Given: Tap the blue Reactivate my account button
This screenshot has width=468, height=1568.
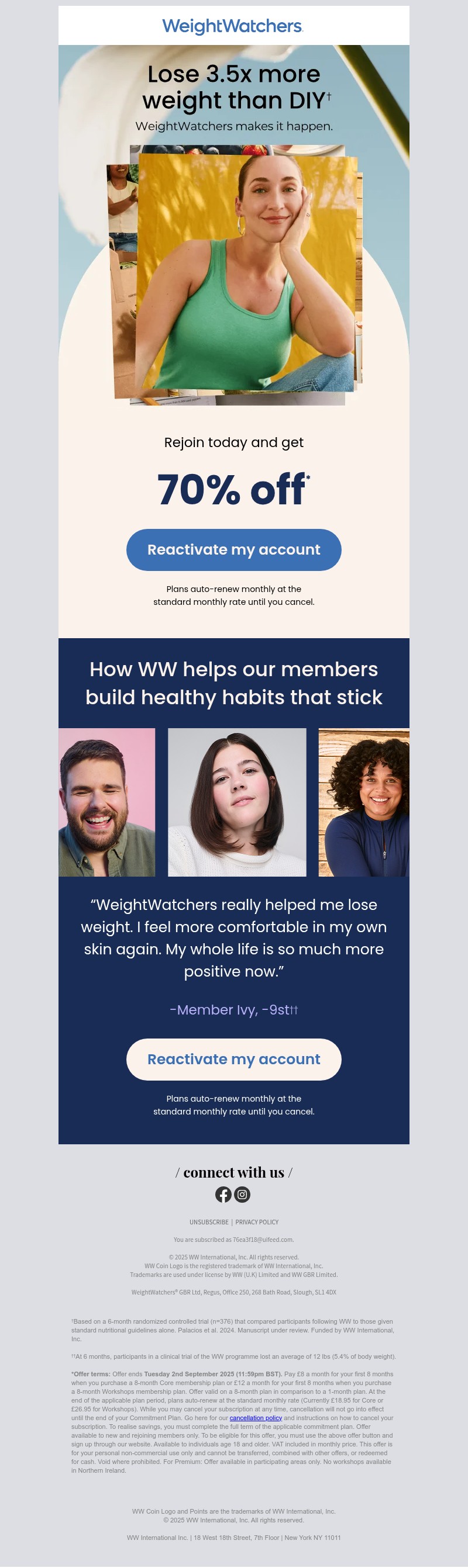Looking at the screenshot, I should pyautogui.click(x=233, y=550).
